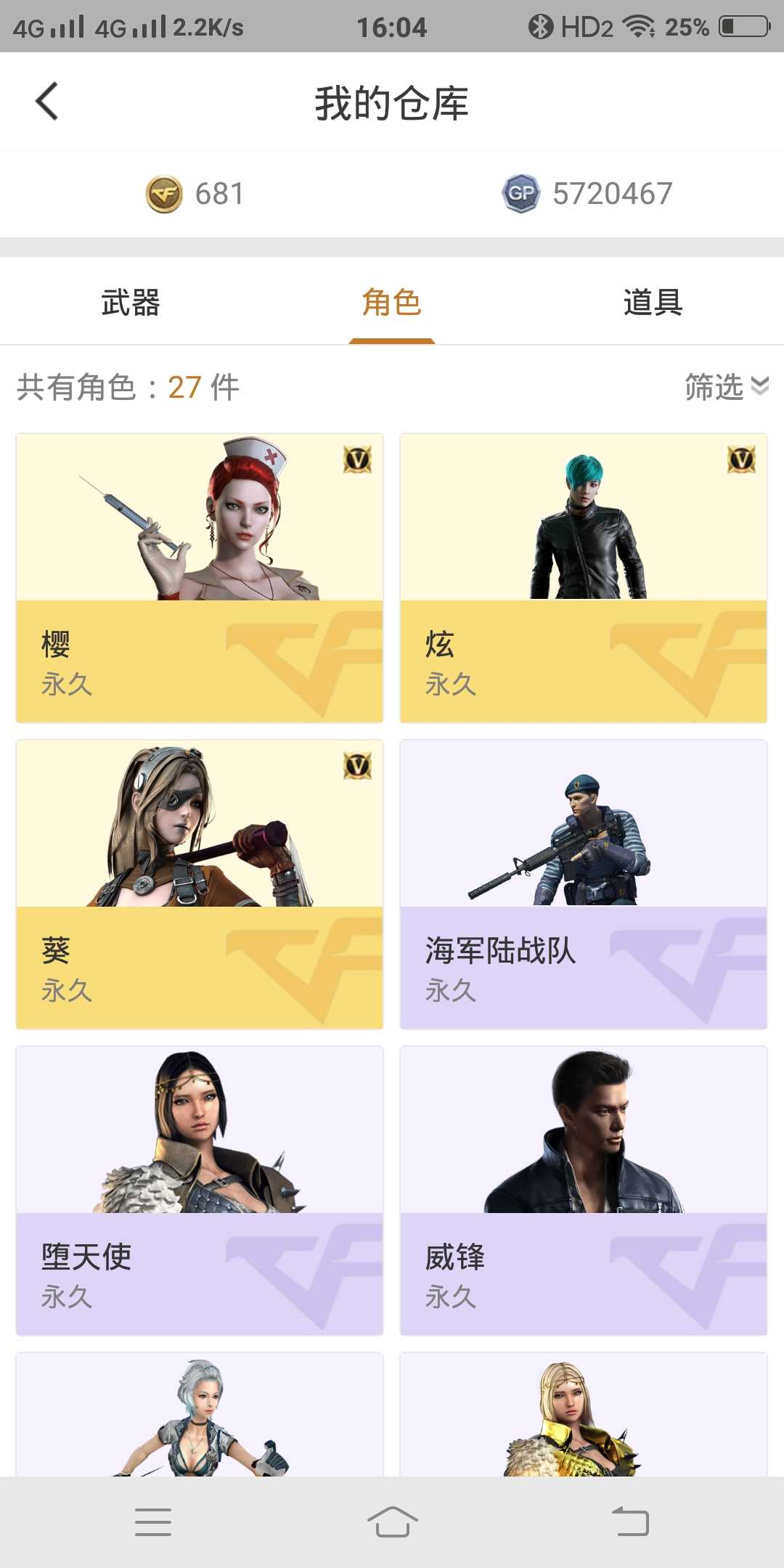Viewport: 784px width, 1568px height.
Task: Open the 堕天使 character card
Action: point(200,1191)
